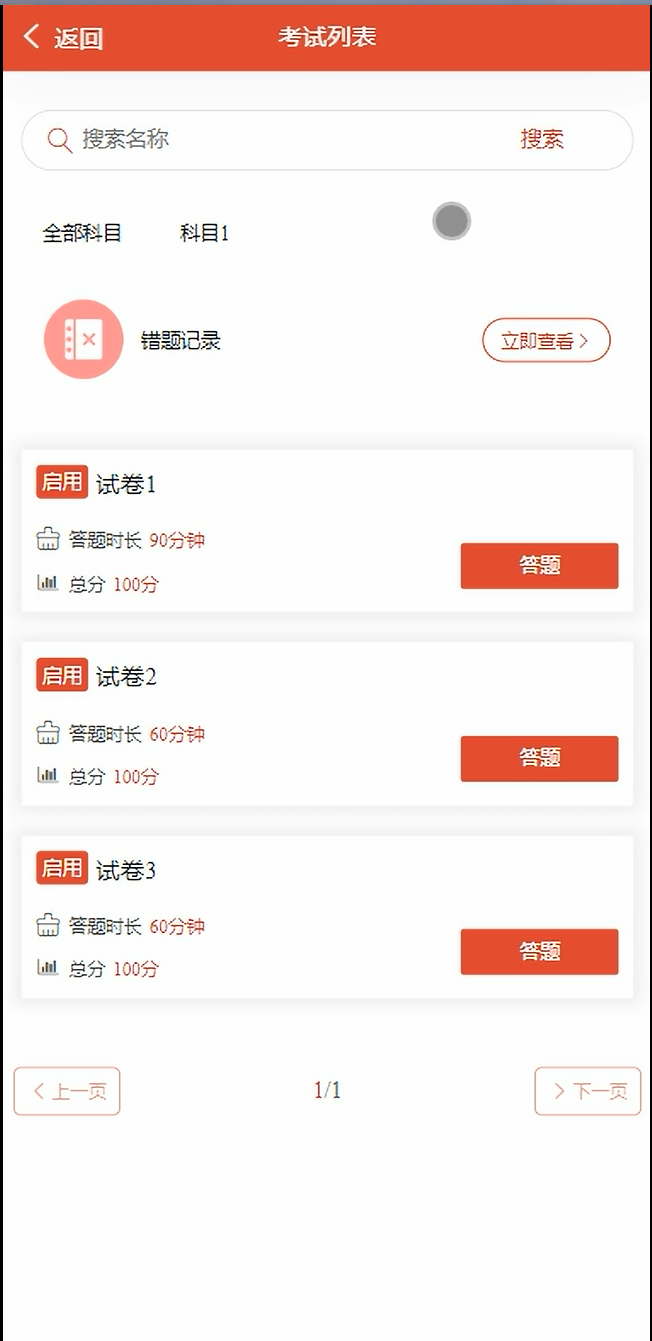Screen dimensions: 652x1341
Task: Tap the 搜索 button in the search bar
Action: [542, 139]
